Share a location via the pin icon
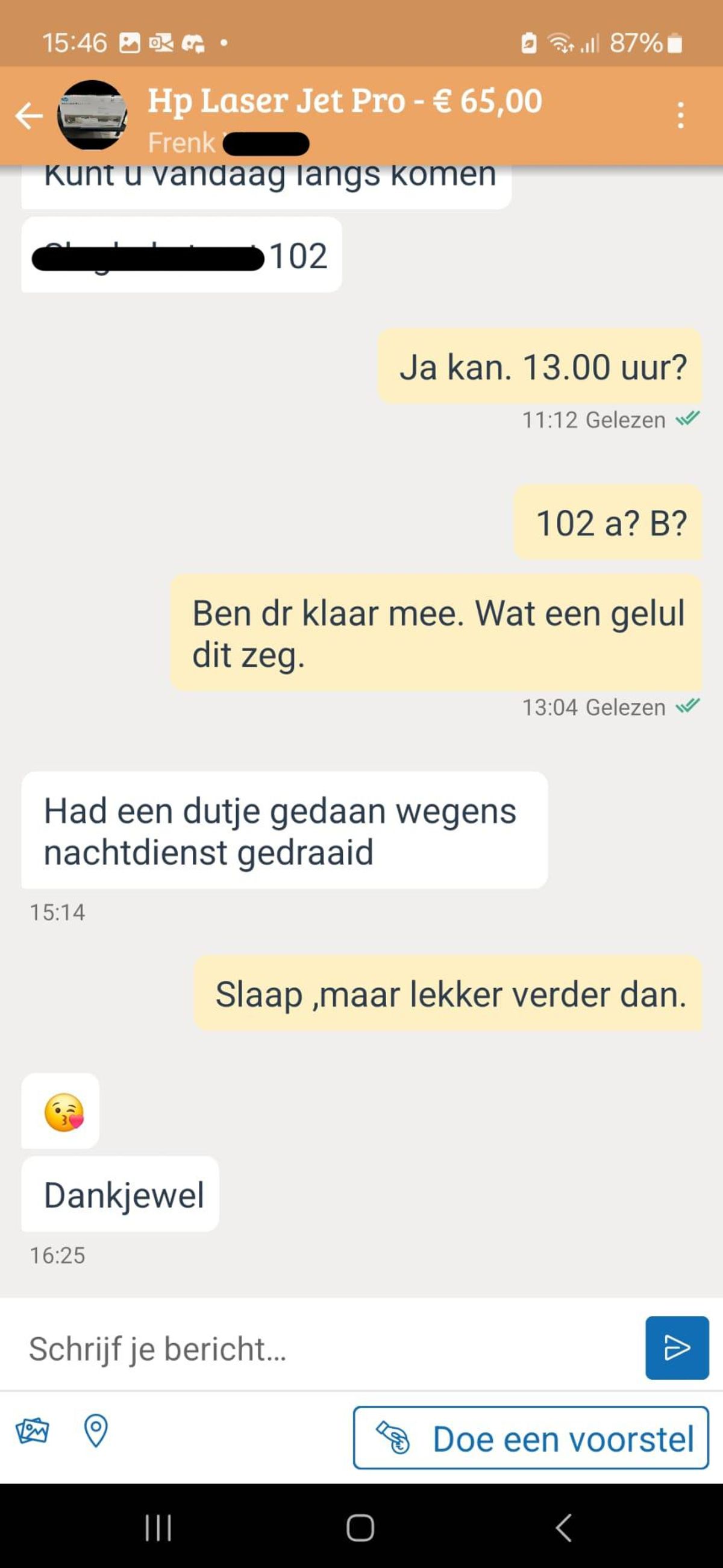Viewport: 723px width, 1568px height. point(96,1431)
